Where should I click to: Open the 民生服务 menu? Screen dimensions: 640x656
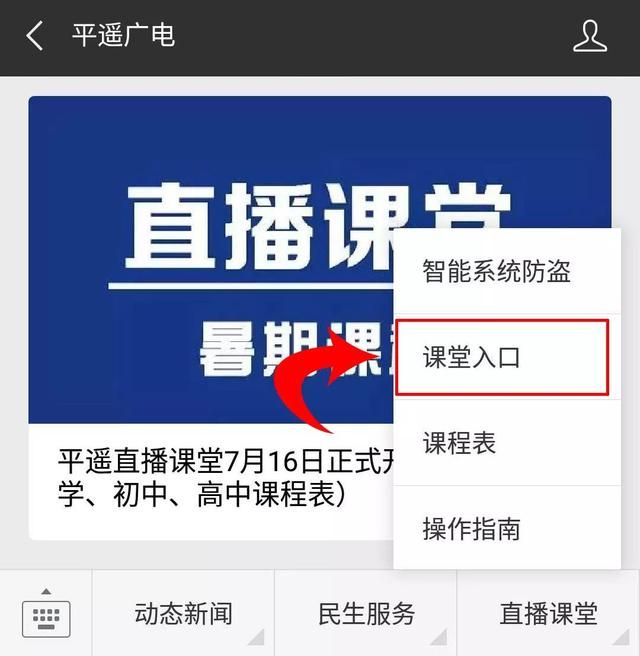[366, 613]
